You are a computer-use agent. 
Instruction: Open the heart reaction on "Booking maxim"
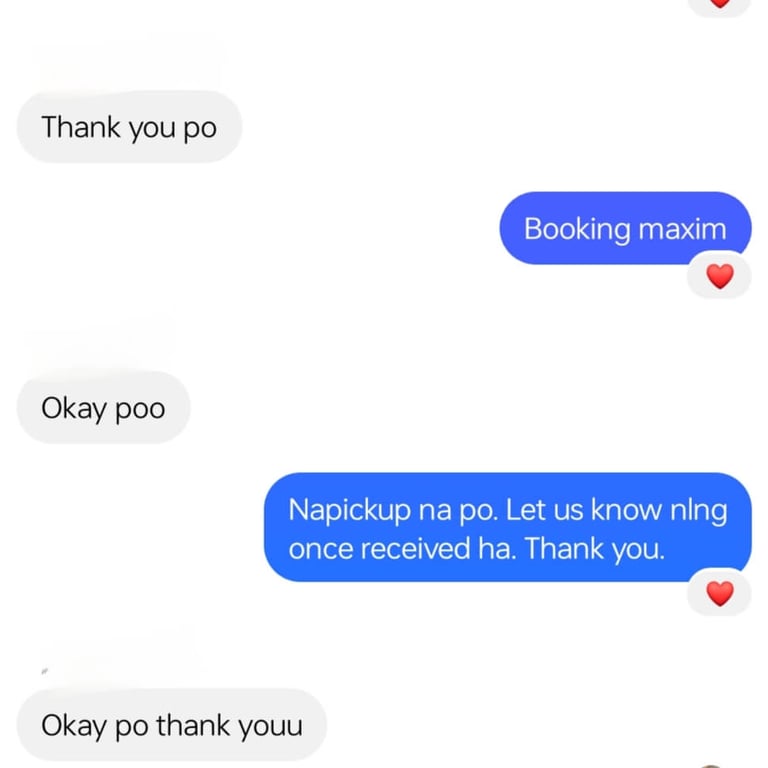click(x=719, y=276)
